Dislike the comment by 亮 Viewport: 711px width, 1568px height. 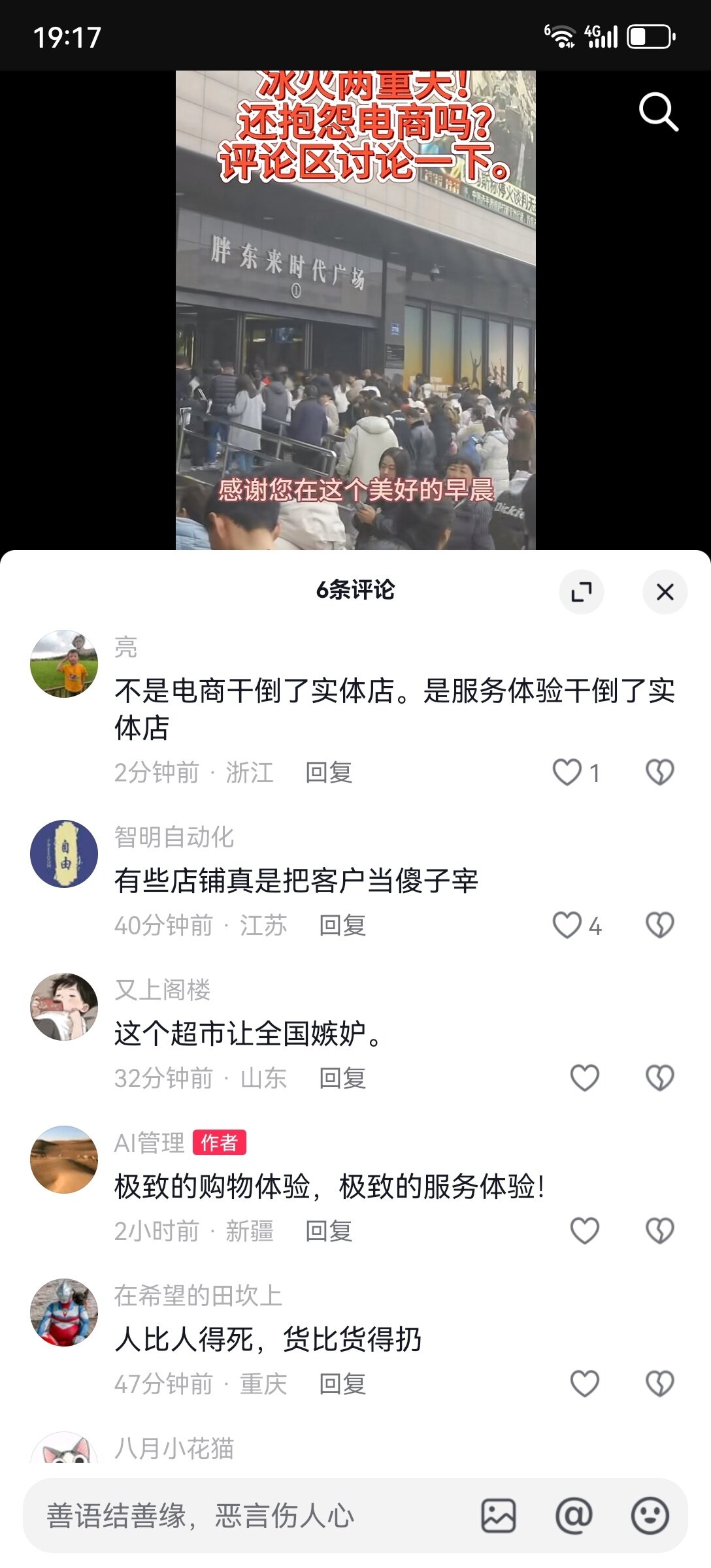click(659, 772)
